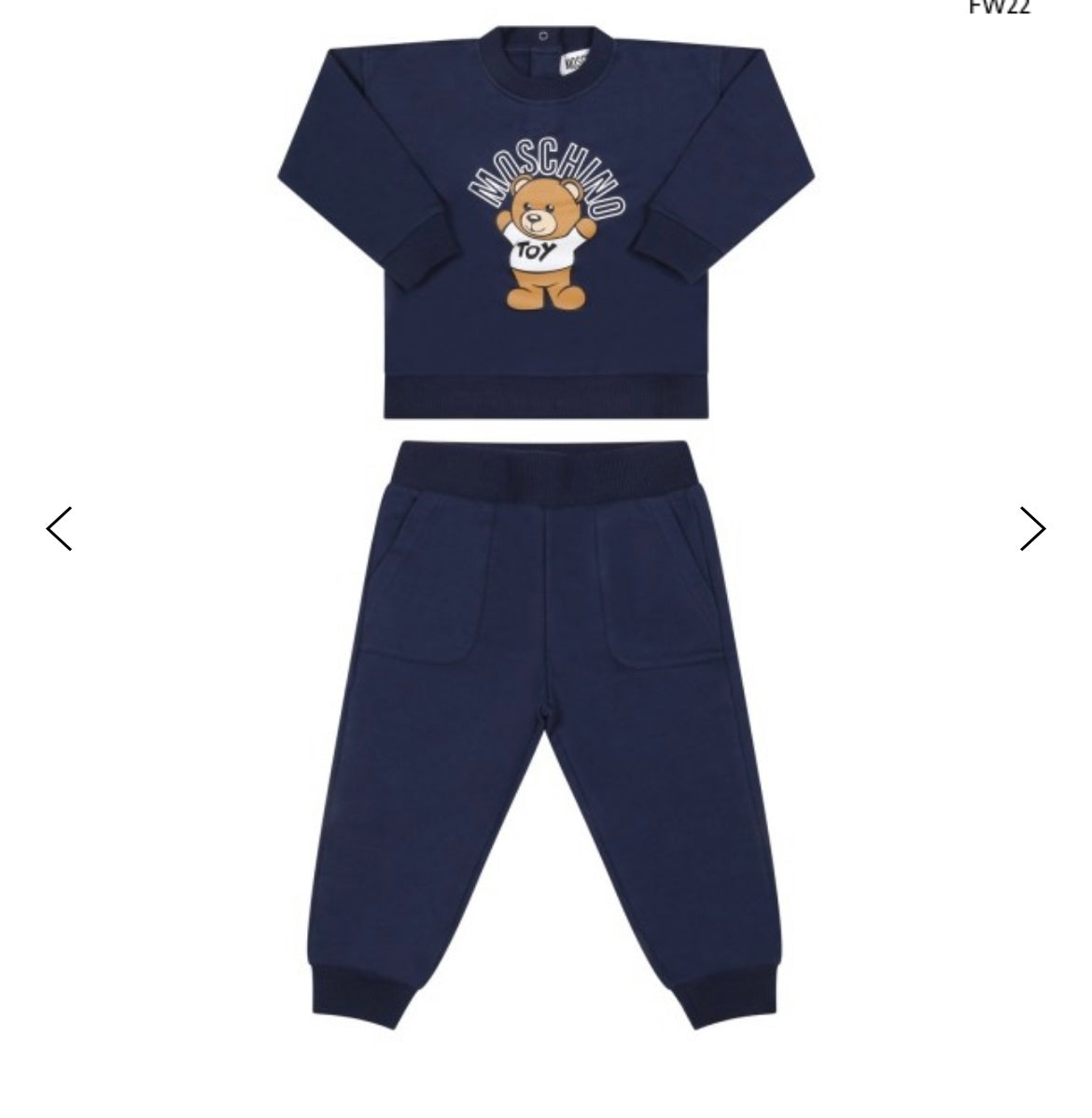This screenshot has width=1092, height=1118.
Task: Show the previous product image
Action: click(x=60, y=529)
